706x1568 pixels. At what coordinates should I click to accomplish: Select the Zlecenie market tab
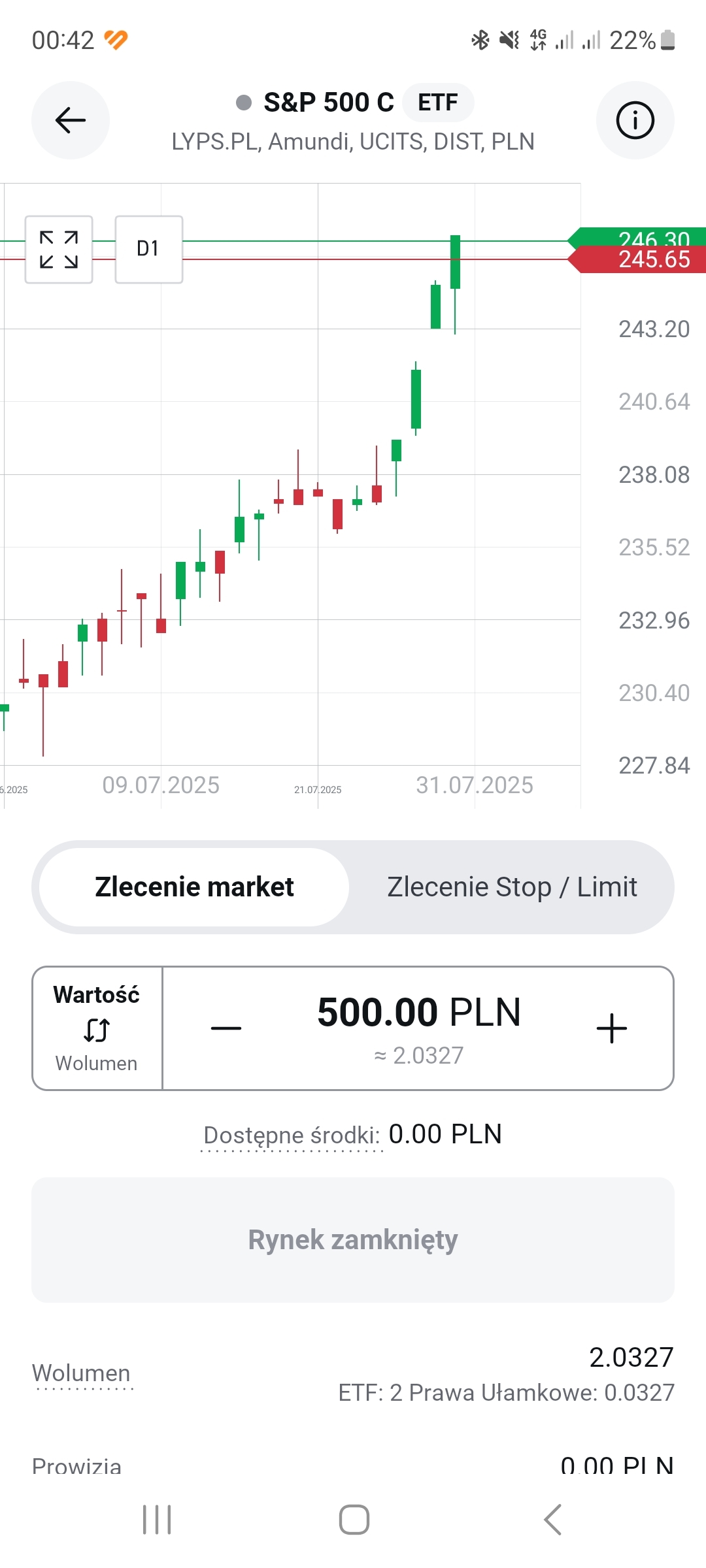tap(194, 887)
